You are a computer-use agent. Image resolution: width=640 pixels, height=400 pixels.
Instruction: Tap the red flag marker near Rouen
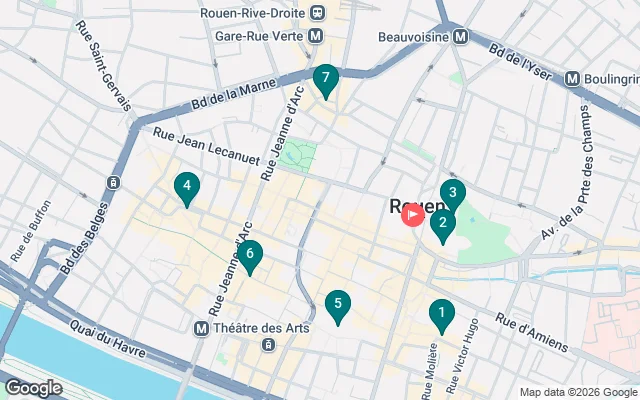click(x=413, y=213)
